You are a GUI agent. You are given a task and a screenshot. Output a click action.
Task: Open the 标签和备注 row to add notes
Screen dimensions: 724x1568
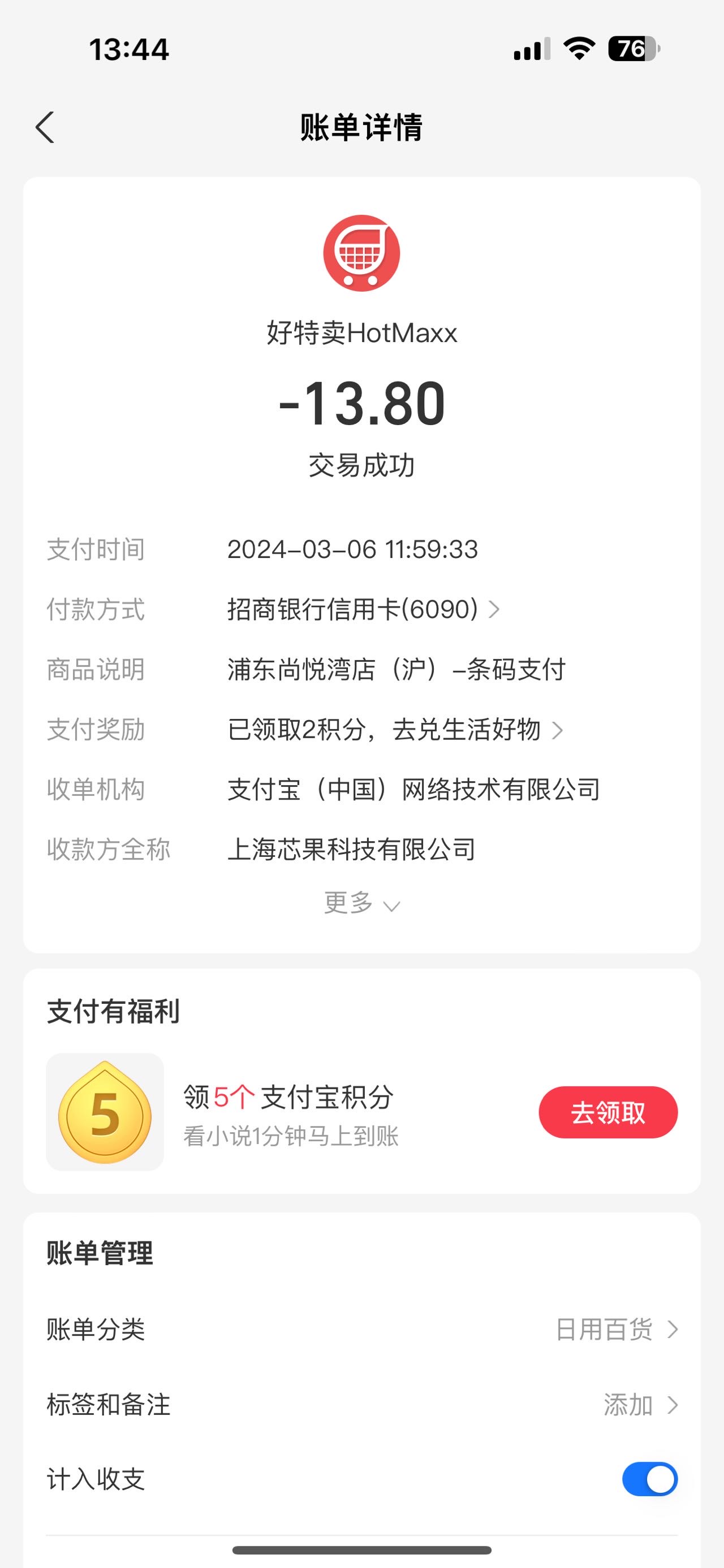coord(361,1405)
